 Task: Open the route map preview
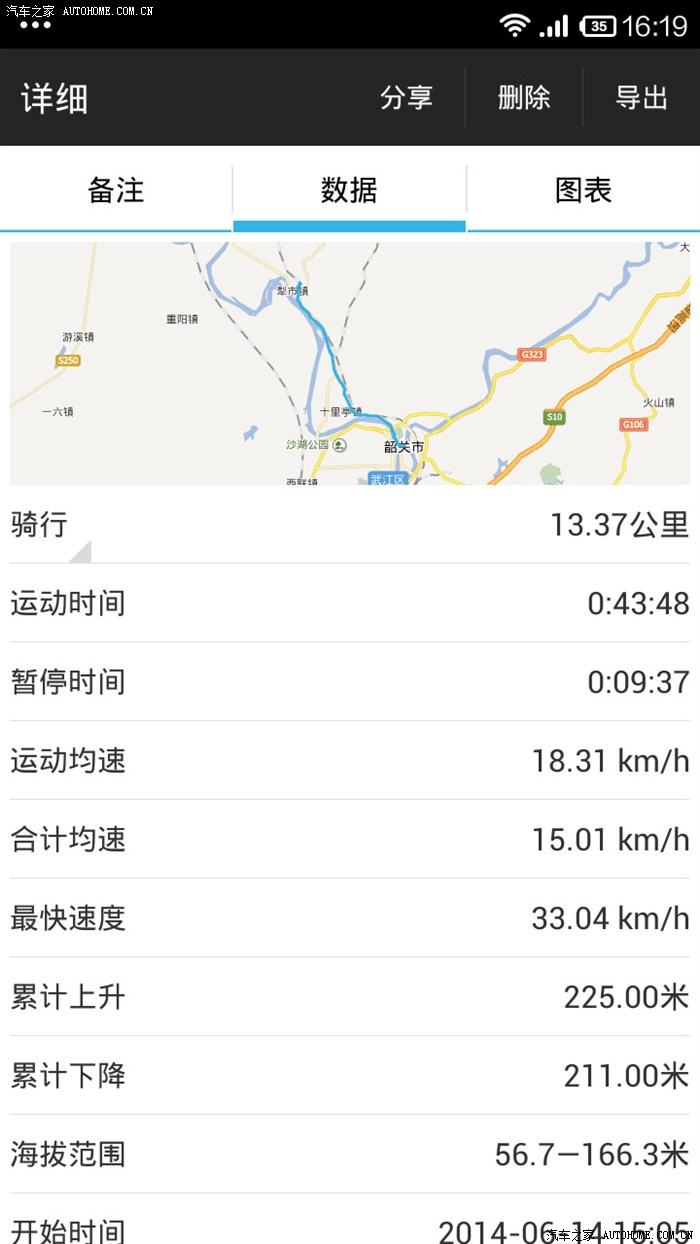[350, 363]
